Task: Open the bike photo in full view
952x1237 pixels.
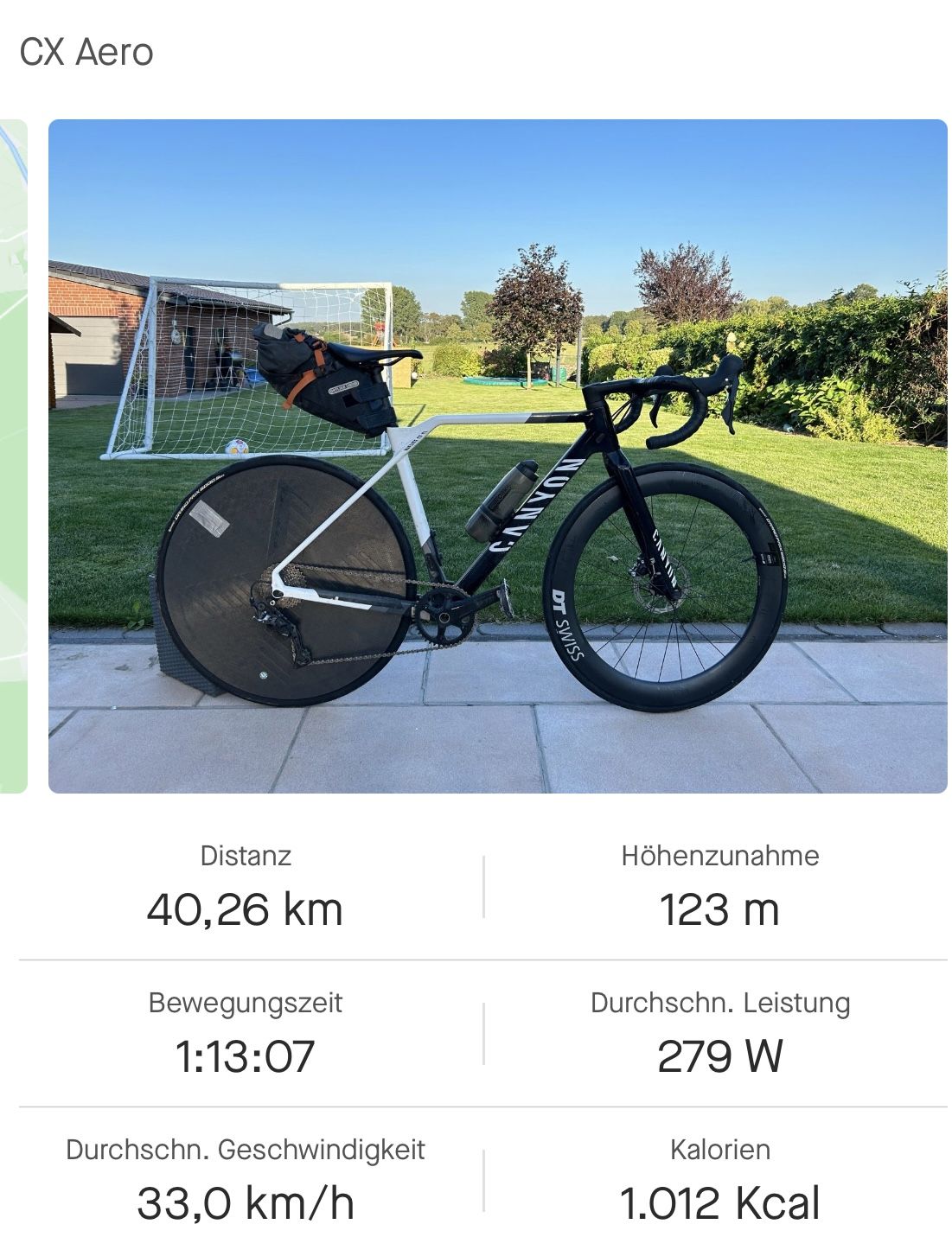Action: point(497,456)
